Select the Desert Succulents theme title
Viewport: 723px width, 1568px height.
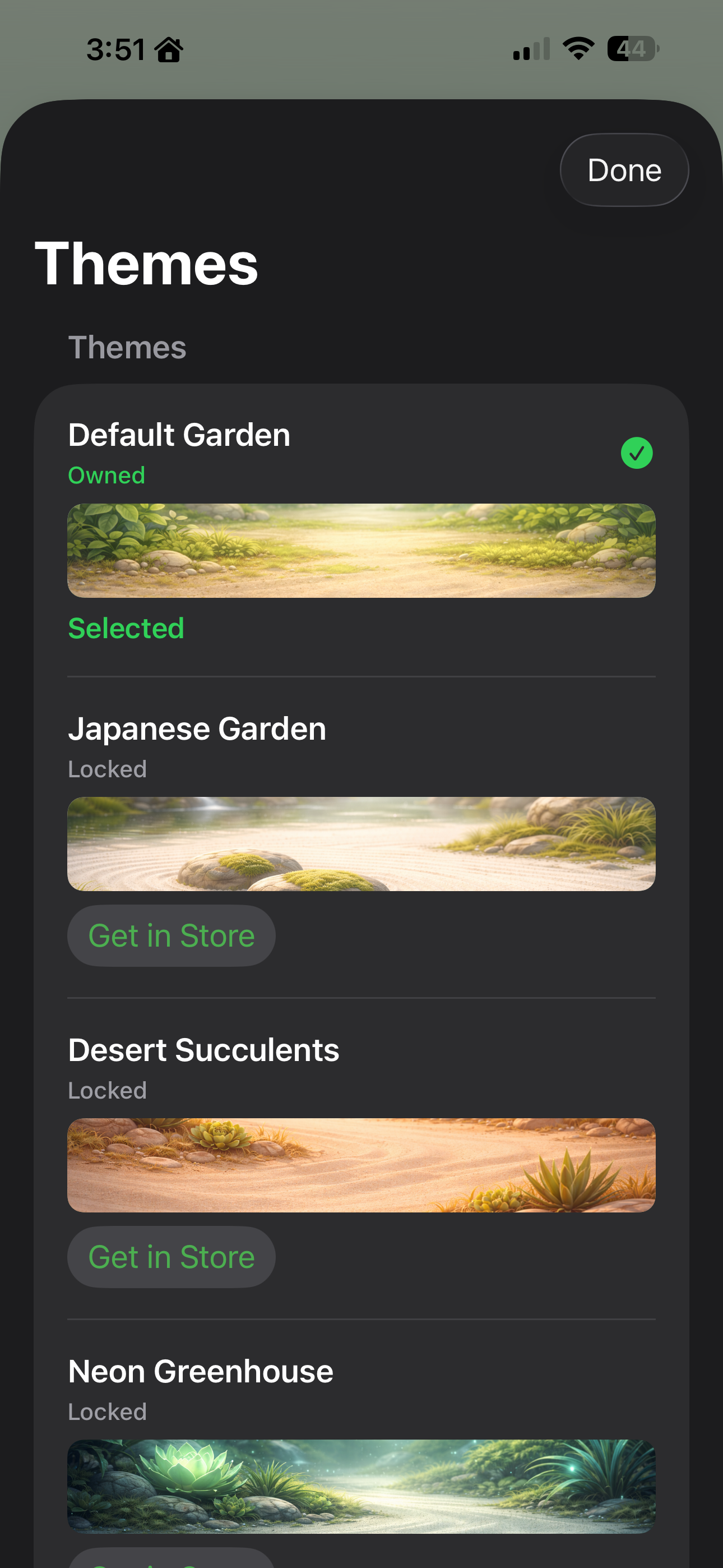[204, 1049]
